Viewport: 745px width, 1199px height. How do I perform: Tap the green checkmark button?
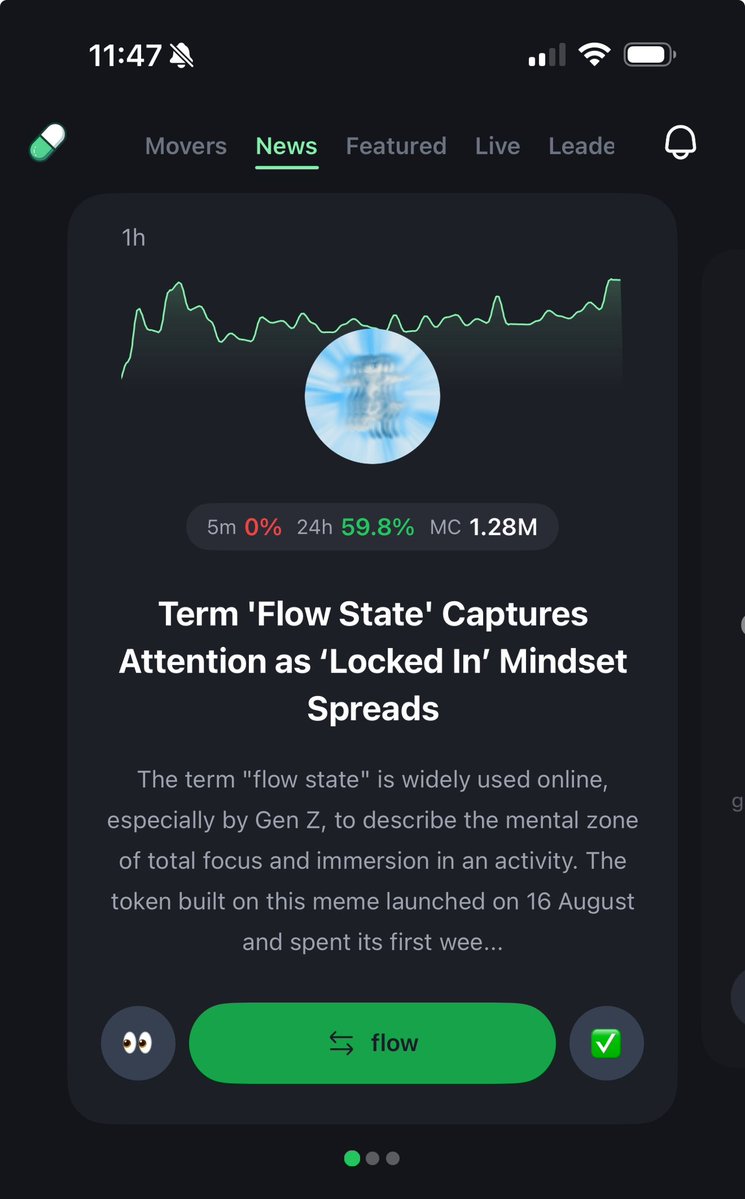[x=606, y=1043]
